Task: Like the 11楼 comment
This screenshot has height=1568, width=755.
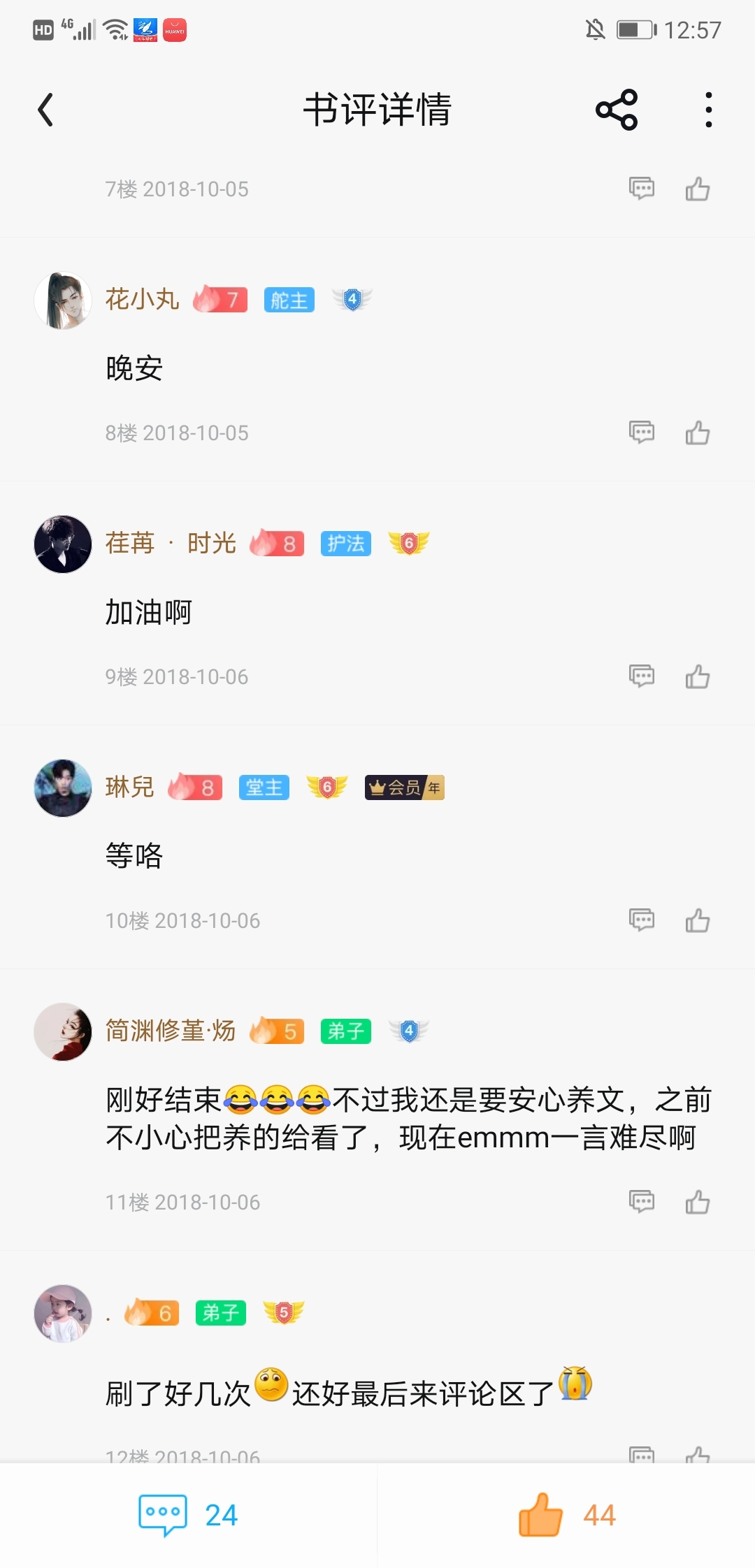Action: [697, 1203]
